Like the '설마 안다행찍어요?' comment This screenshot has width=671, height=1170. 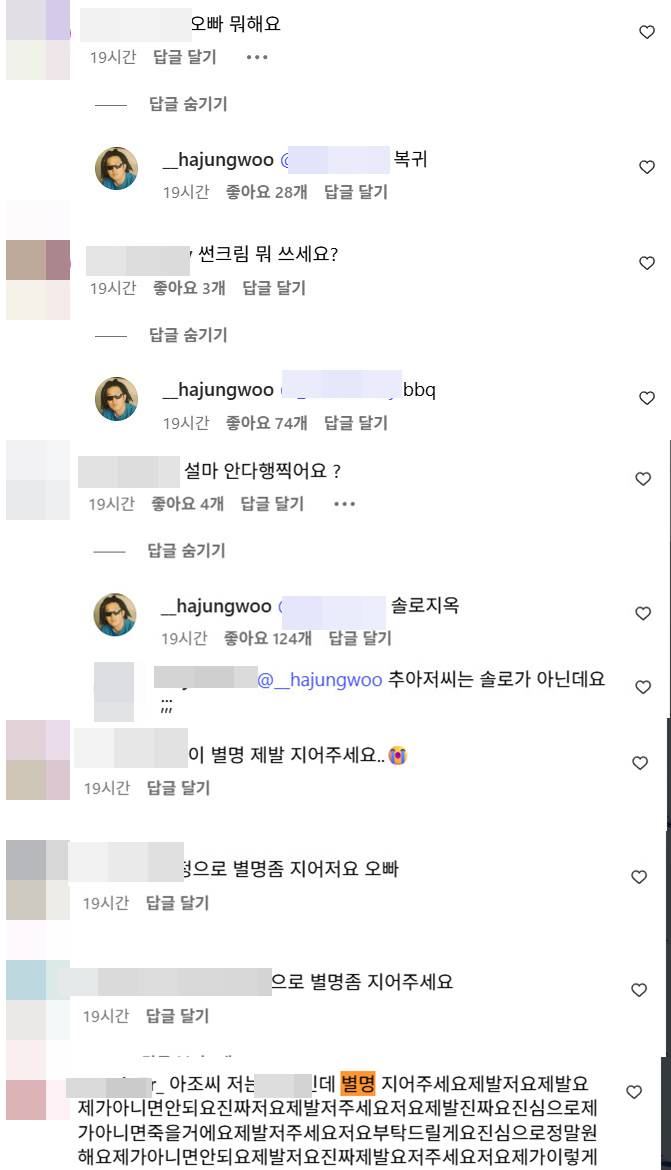click(x=644, y=479)
